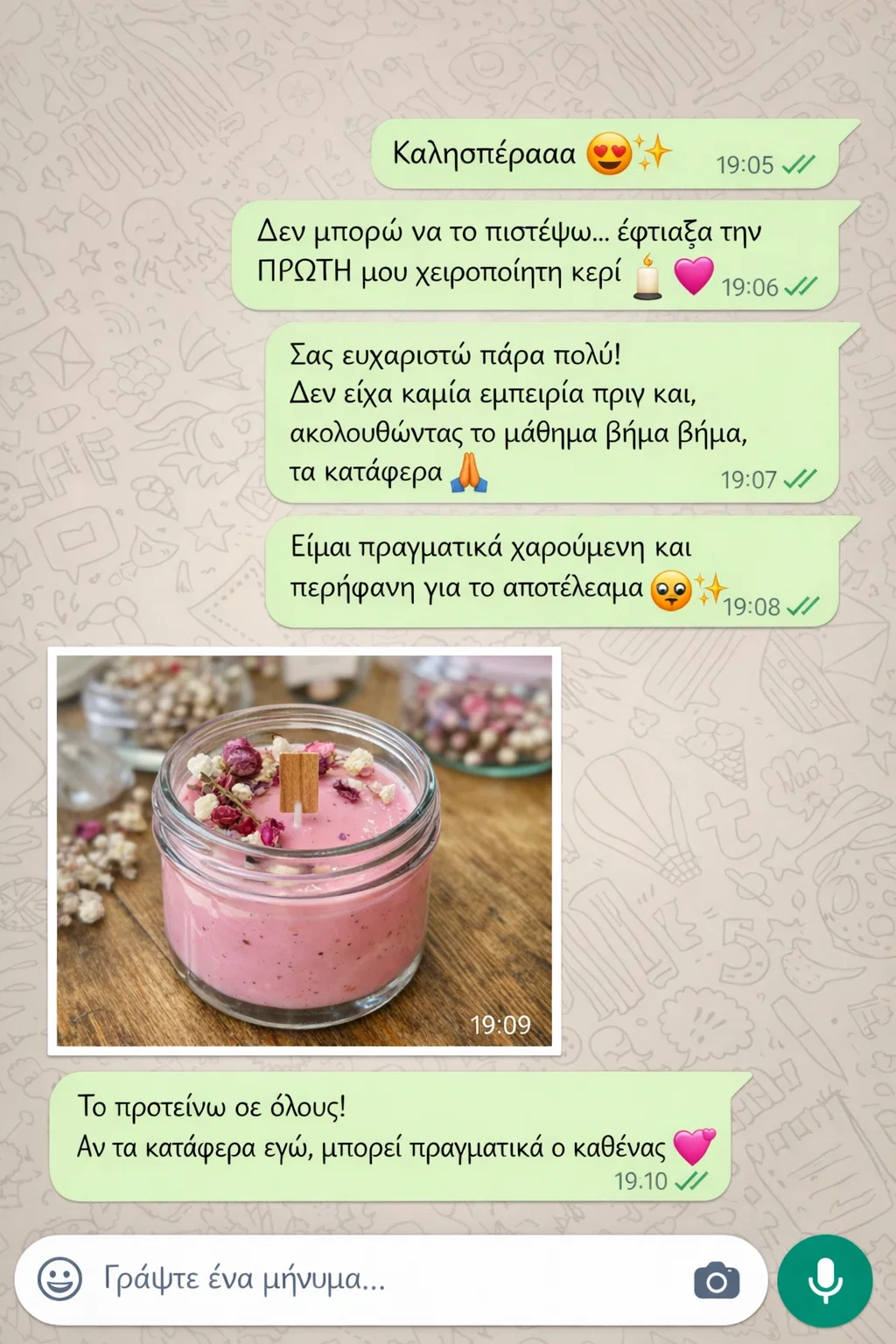Image resolution: width=896 pixels, height=1344 pixels.
Task: Open the pink candle photo sent at 19:09
Action: tap(304, 850)
